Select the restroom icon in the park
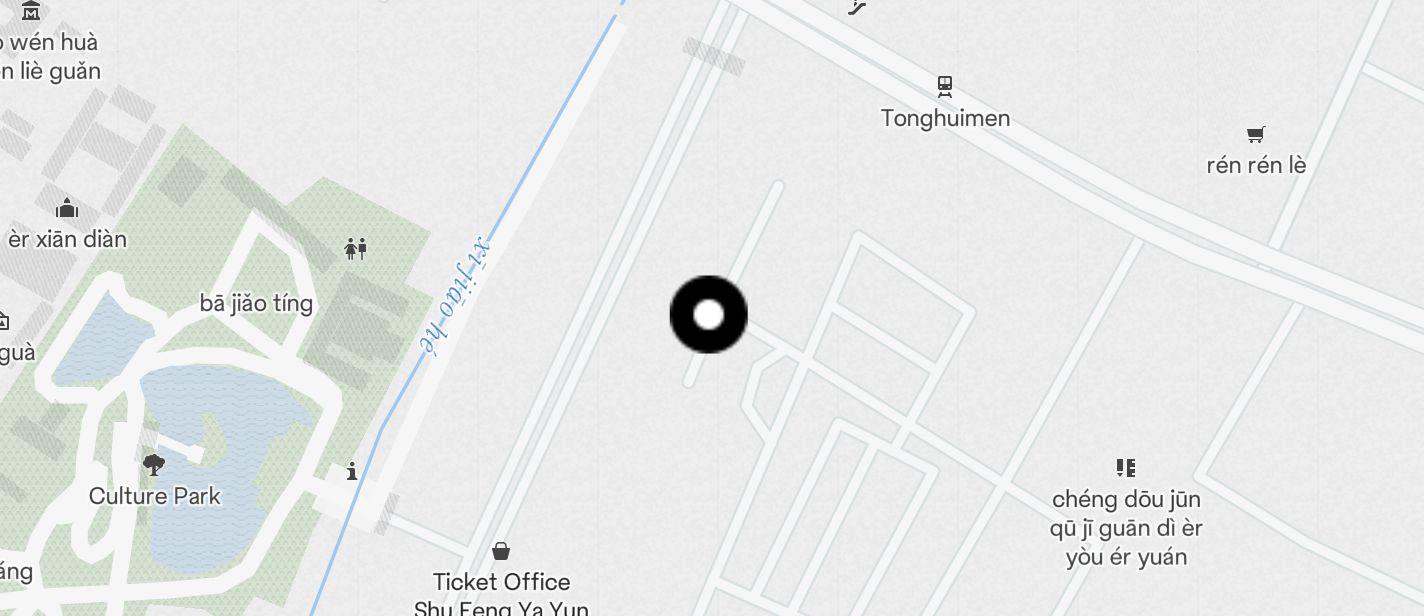The height and width of the screenshot is (616, 1424). pos(355,248)
